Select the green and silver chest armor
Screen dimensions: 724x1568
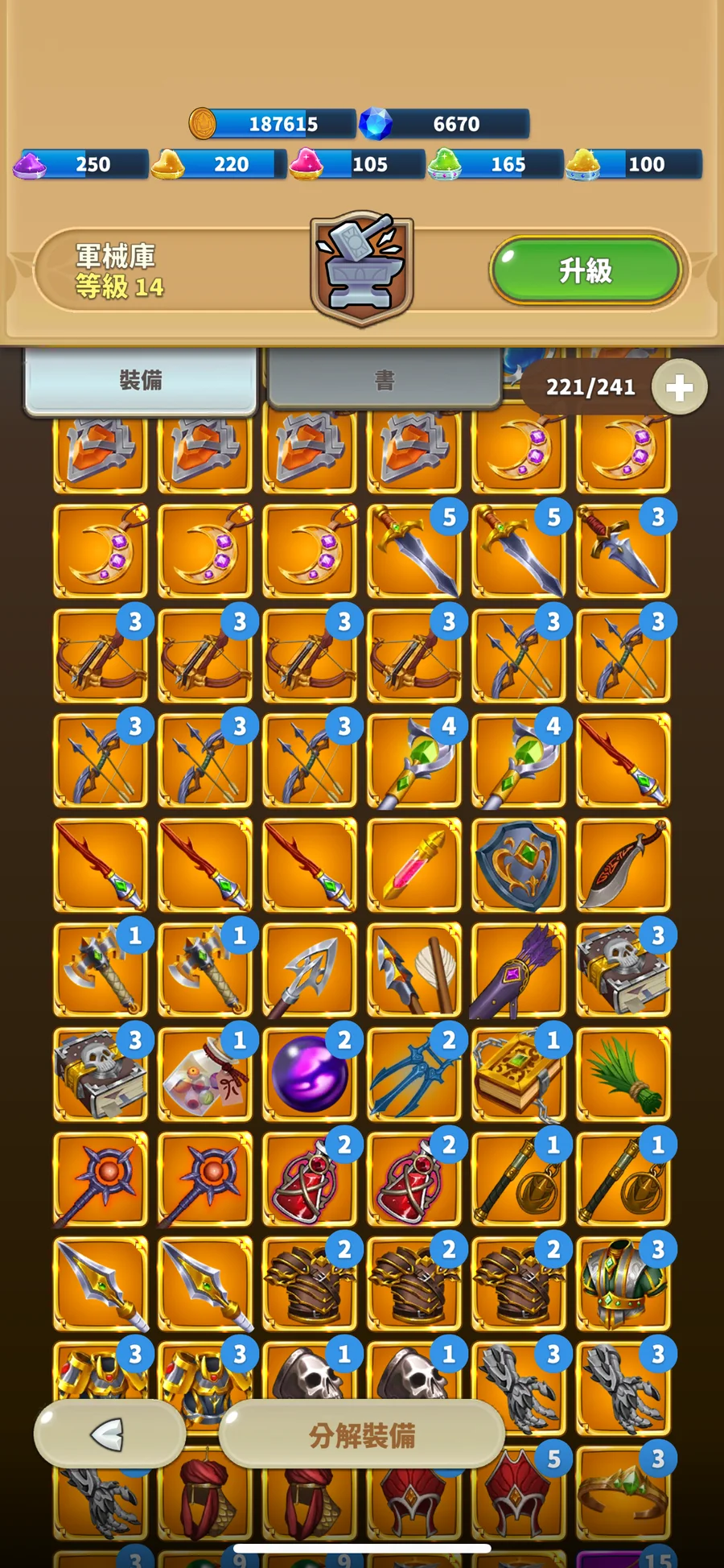623,1284
